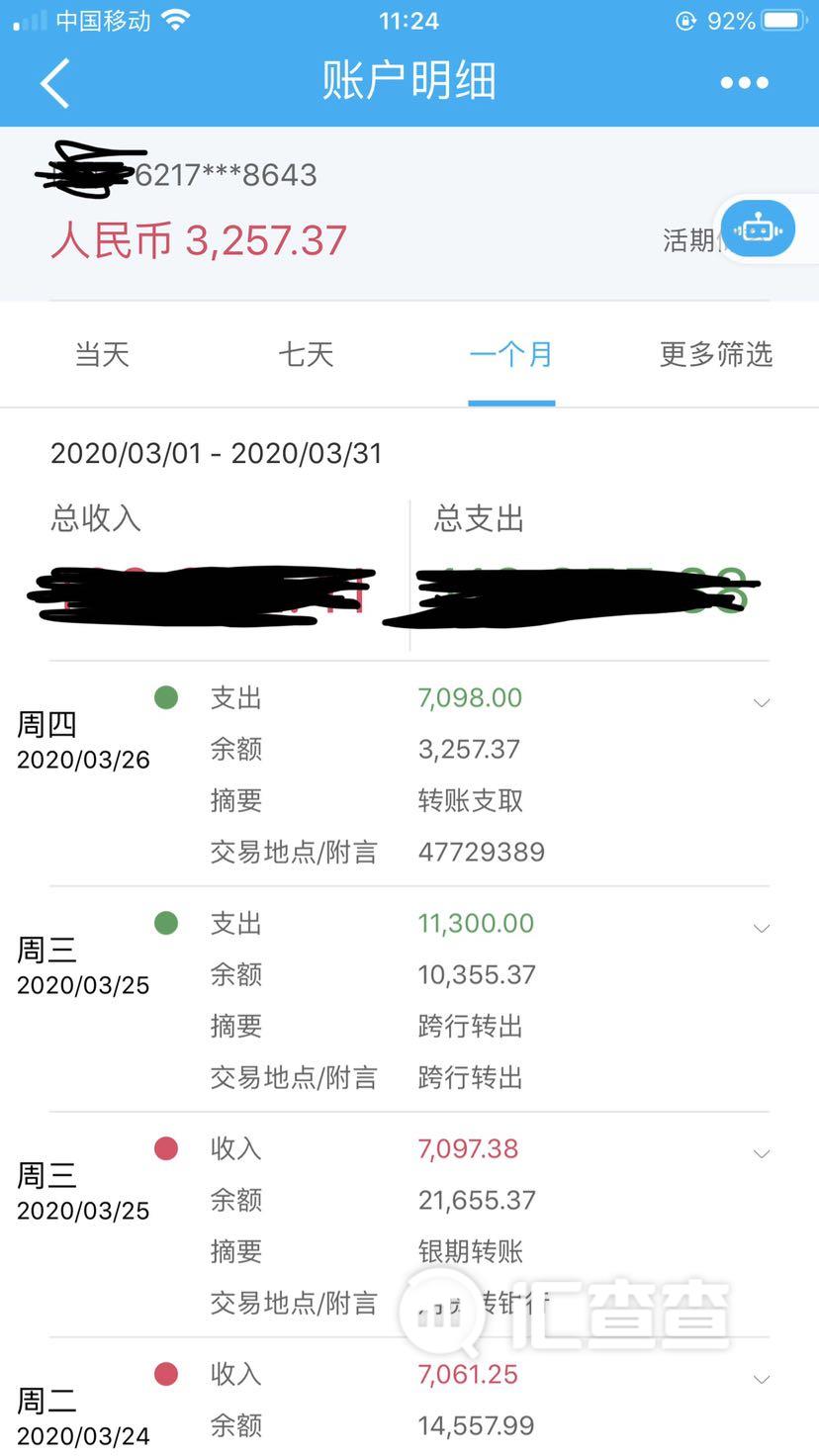Screen dimensions: 819x1456
Task: Expand the 7,097.38 收入 transaction
Action: point(762,1154)
